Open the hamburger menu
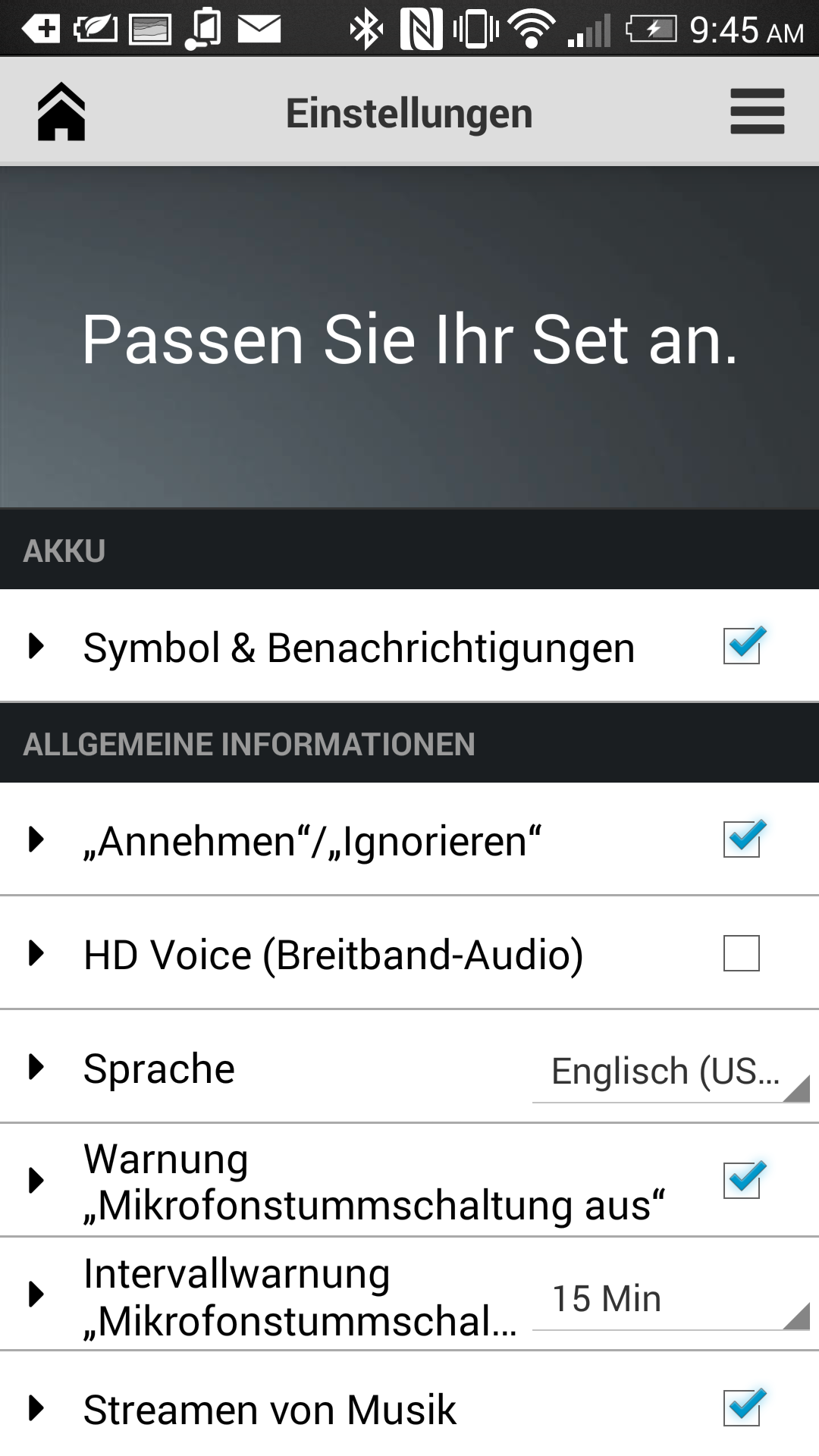 pyautogui.click(x=757, y=112)
